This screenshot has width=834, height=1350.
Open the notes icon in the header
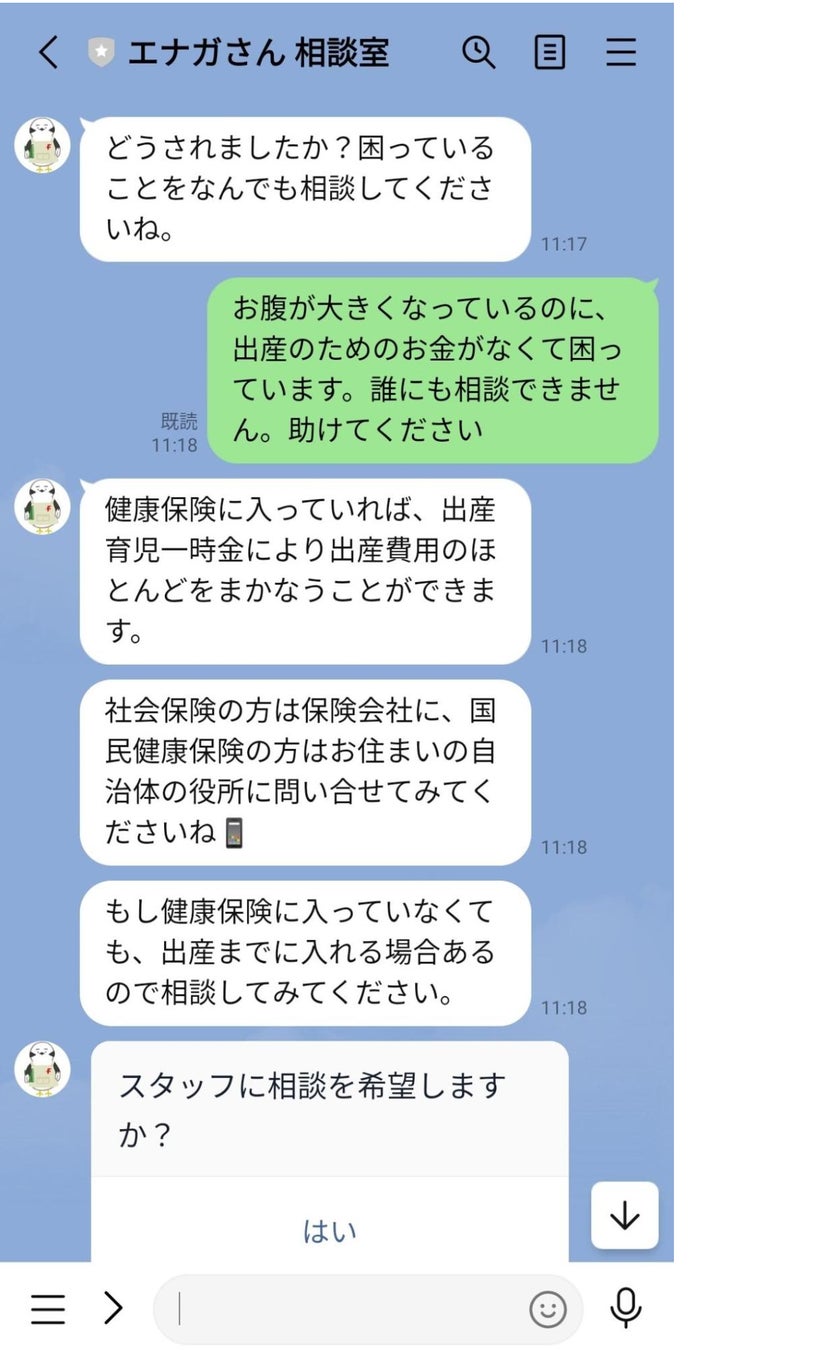click(550, 52)
